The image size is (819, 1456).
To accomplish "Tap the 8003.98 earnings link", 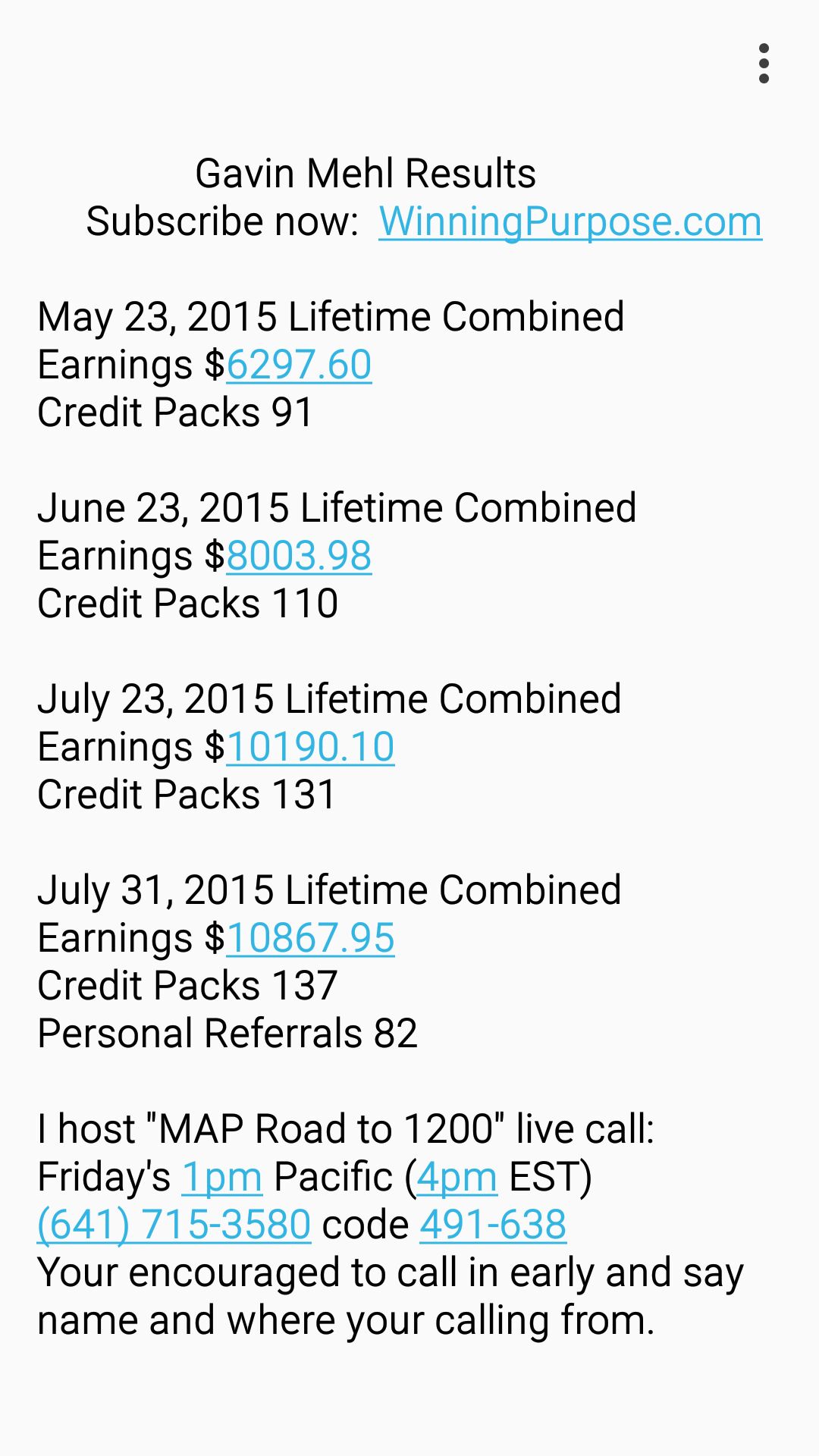I will coord(299,556).
